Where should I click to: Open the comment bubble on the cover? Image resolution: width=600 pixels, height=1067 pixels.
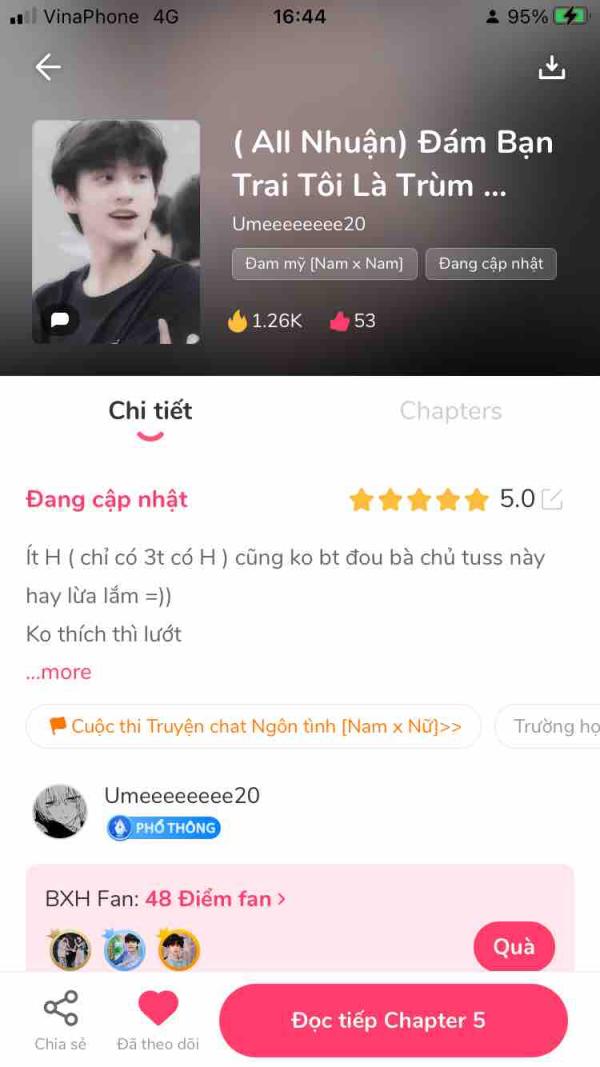[x=60, y=320]
